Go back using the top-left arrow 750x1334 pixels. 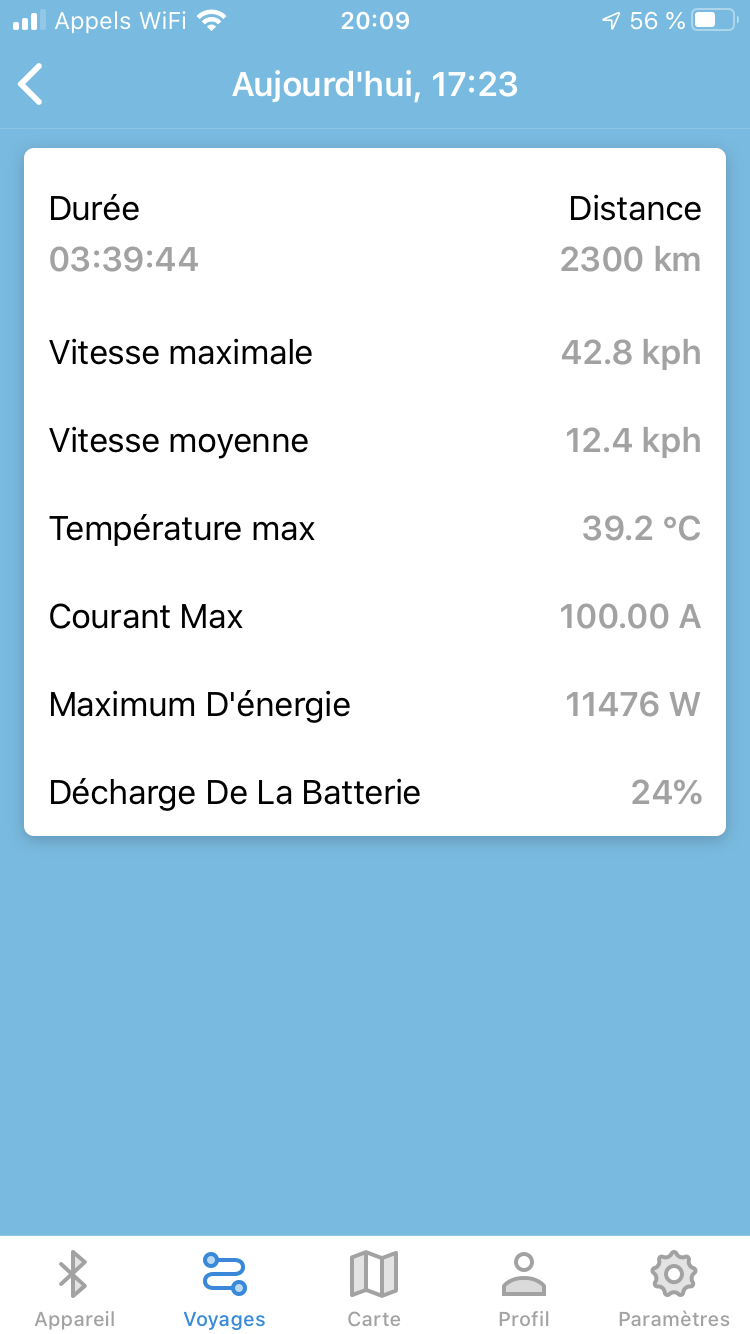tap(31, 84)
